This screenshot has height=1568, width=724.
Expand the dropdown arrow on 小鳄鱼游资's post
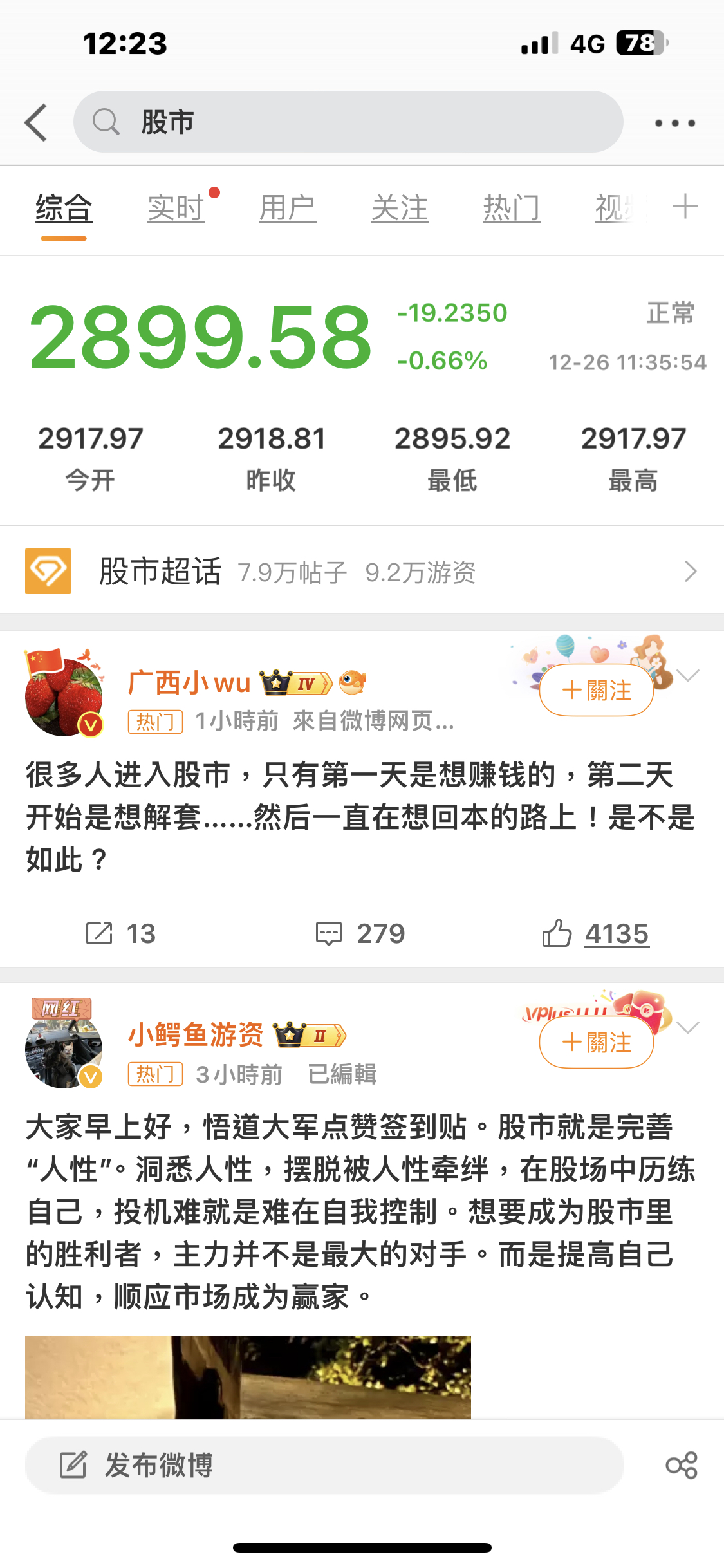(x=688, y=1028)
